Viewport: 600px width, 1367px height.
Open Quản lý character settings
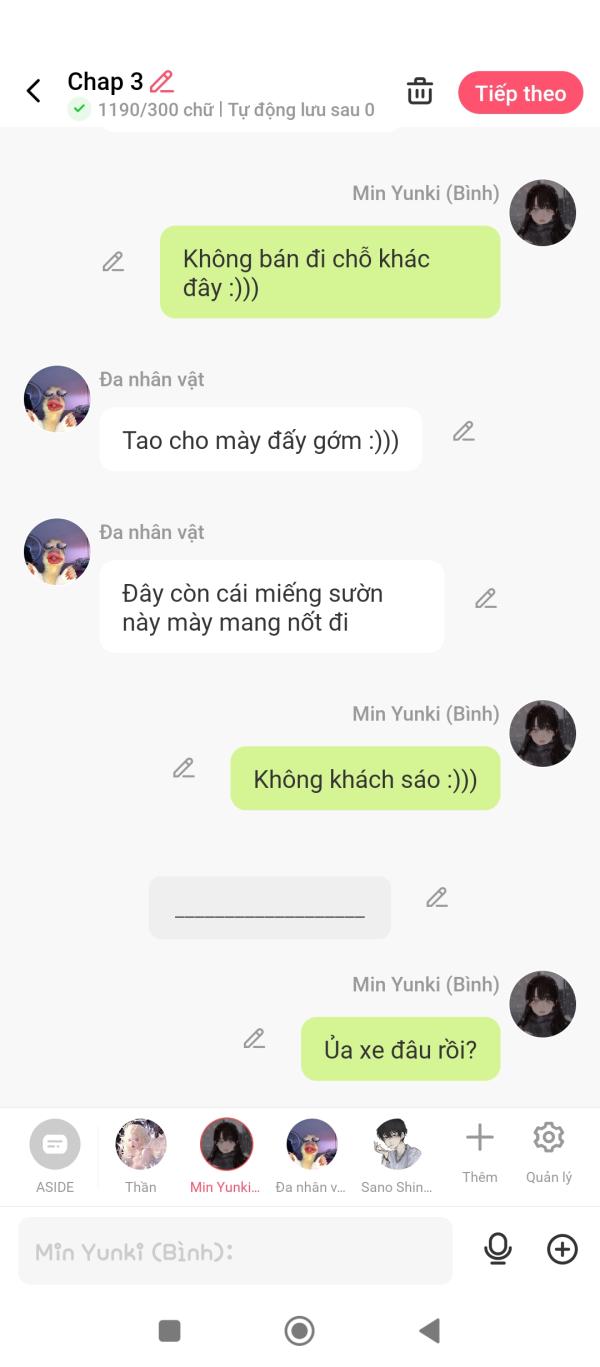549,1152
